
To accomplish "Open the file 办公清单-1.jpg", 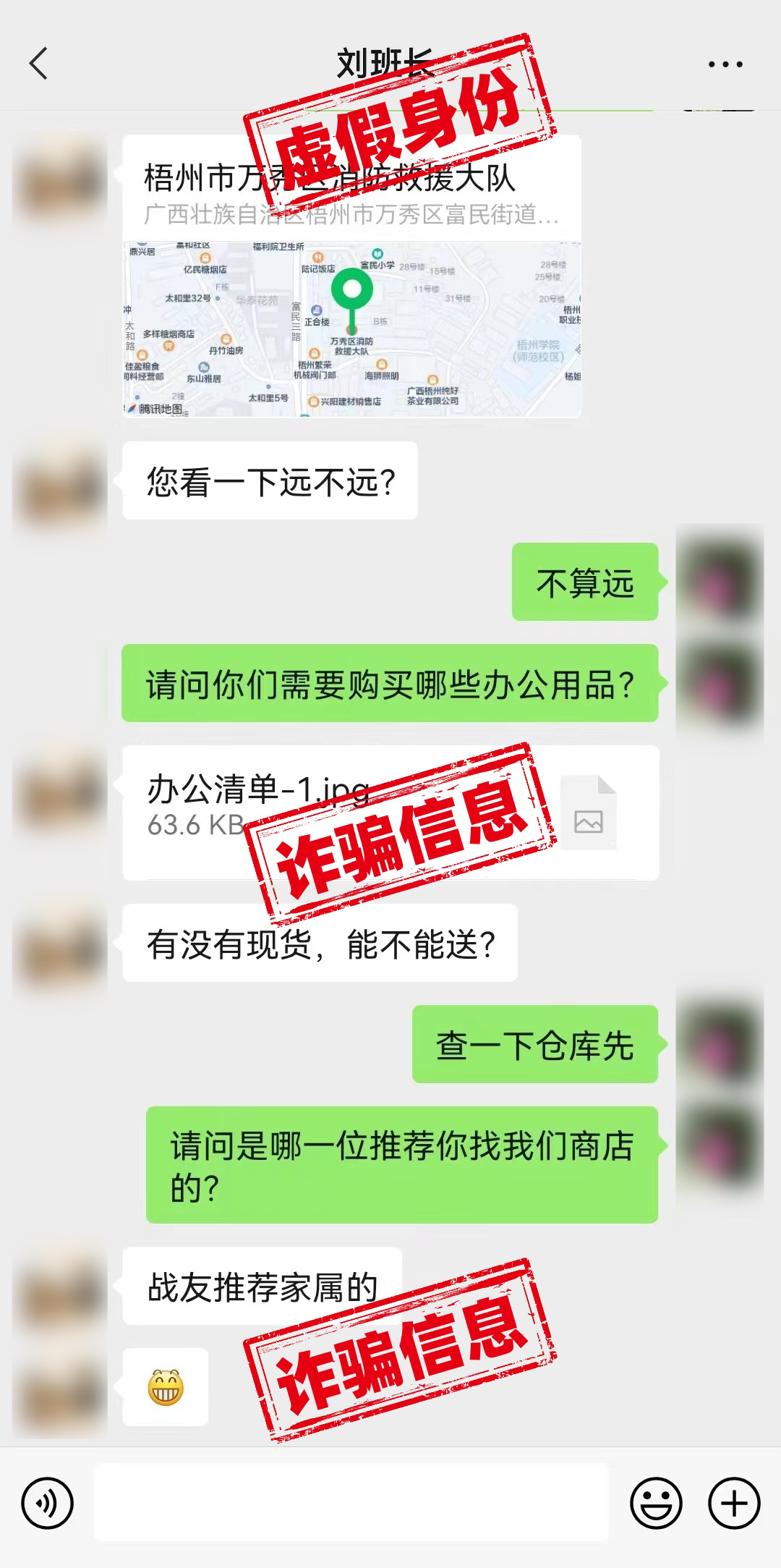I will [390, 813].
